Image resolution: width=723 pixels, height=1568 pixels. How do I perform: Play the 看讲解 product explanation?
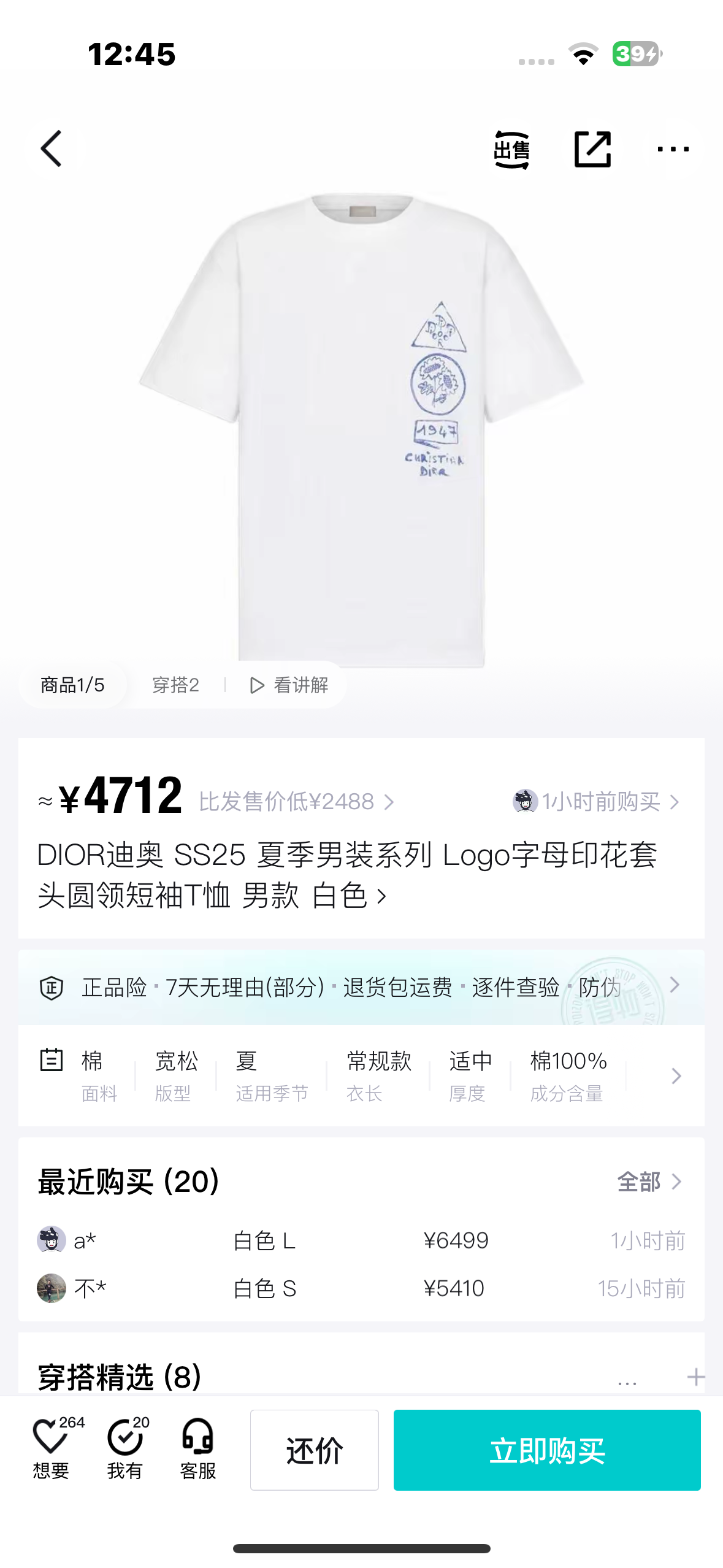[x=289, y=685]
